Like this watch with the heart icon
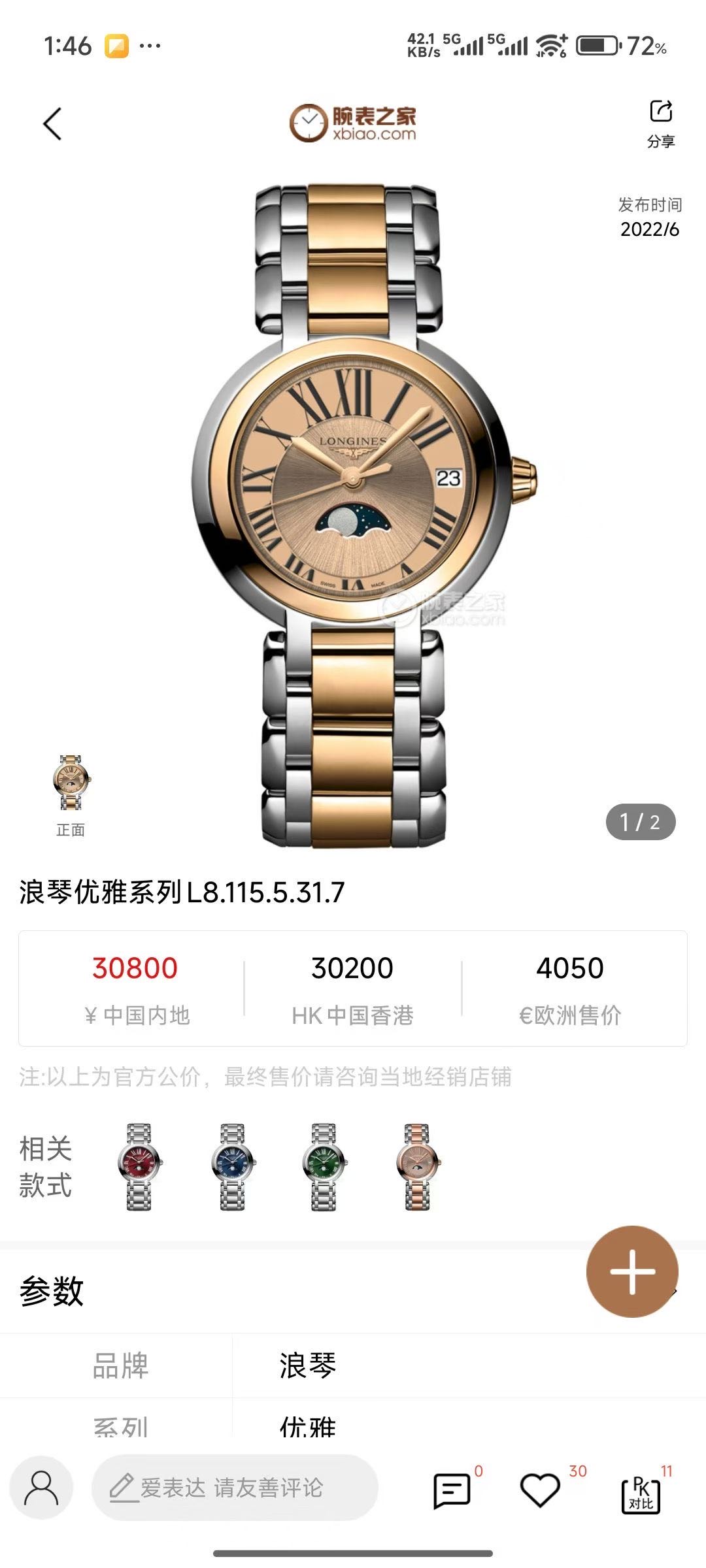 540,1491
